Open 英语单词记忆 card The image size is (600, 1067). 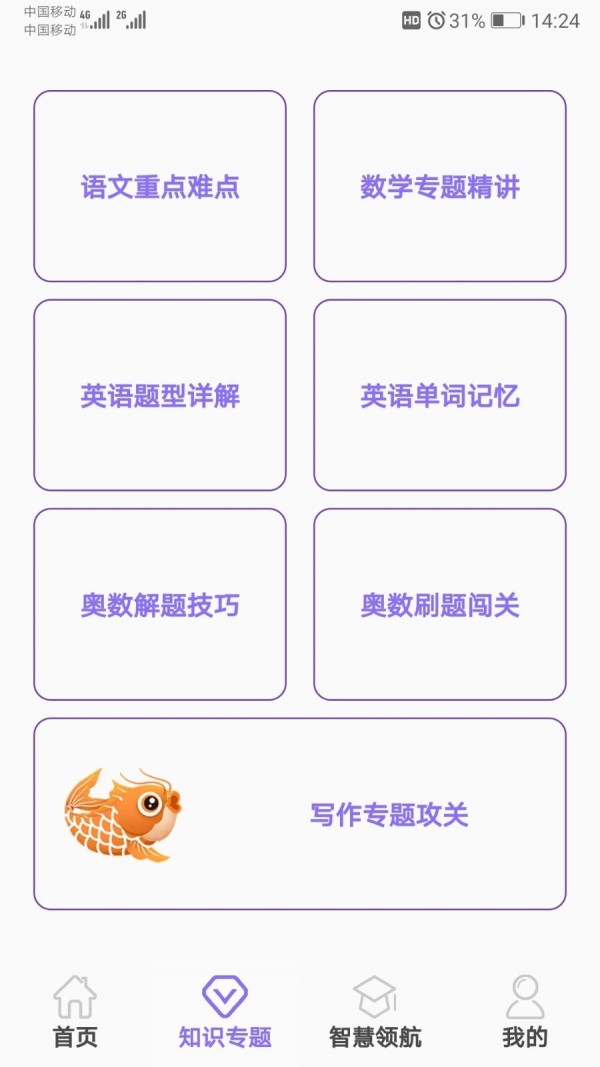click(440, 396)
